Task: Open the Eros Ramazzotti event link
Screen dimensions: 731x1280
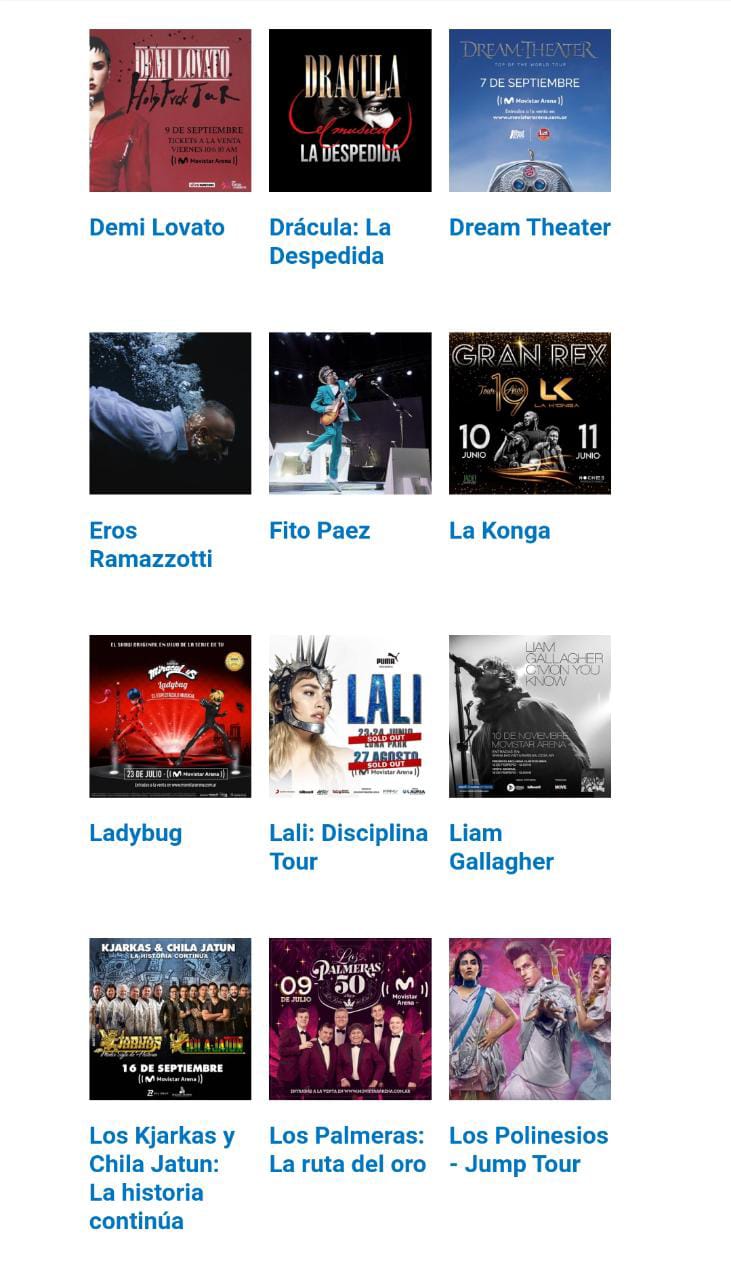Action: pyautogui.click(x=150, y=545)
